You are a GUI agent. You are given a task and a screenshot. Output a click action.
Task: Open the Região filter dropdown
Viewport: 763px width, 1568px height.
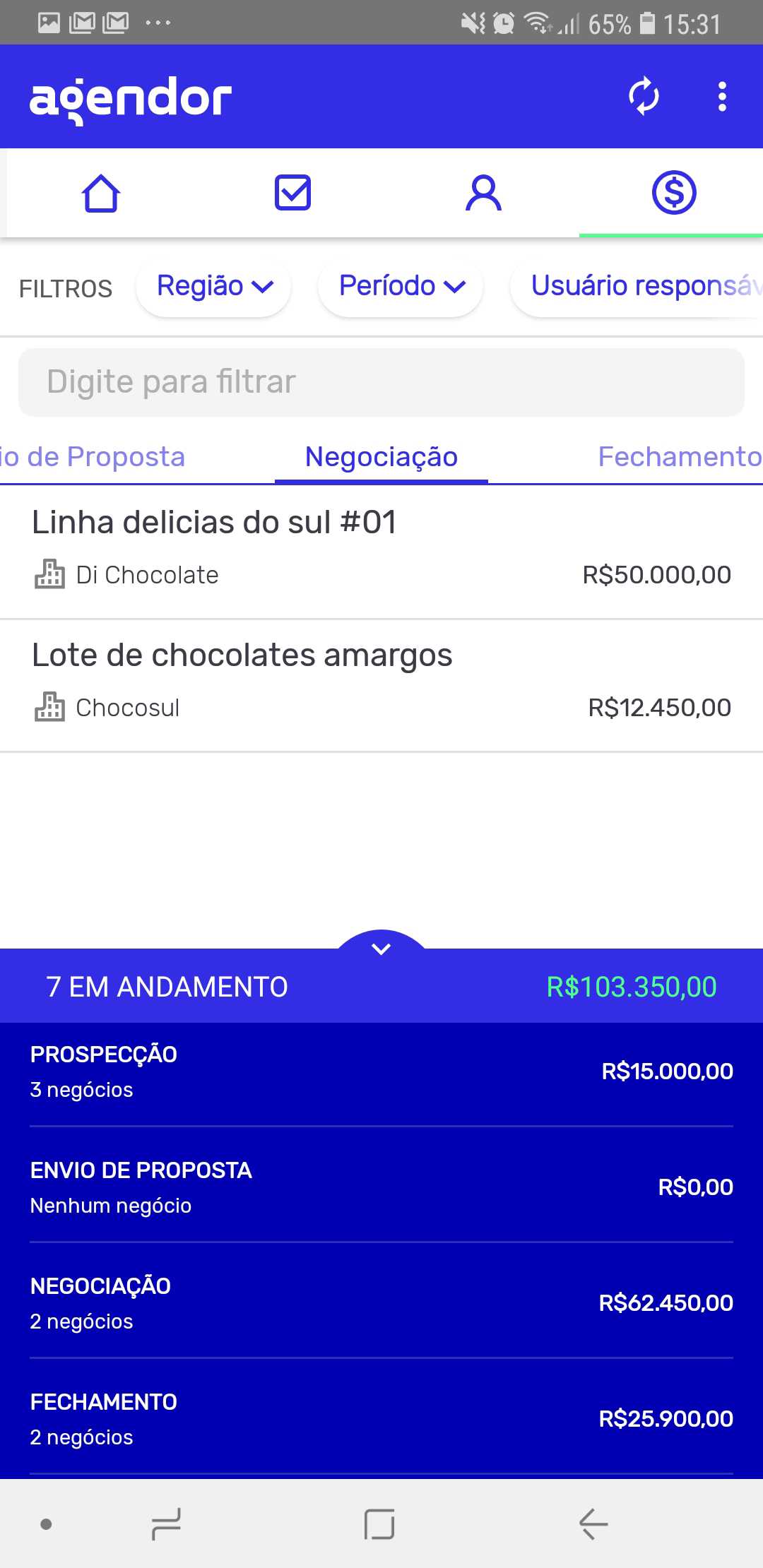(213, 287)
